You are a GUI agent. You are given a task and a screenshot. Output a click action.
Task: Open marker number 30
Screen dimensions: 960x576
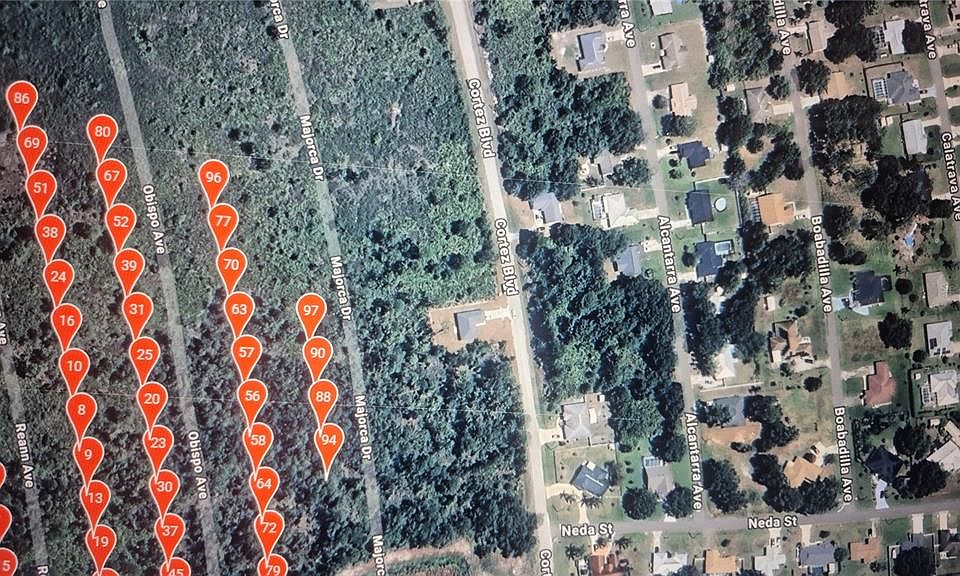tap(165, 487)
